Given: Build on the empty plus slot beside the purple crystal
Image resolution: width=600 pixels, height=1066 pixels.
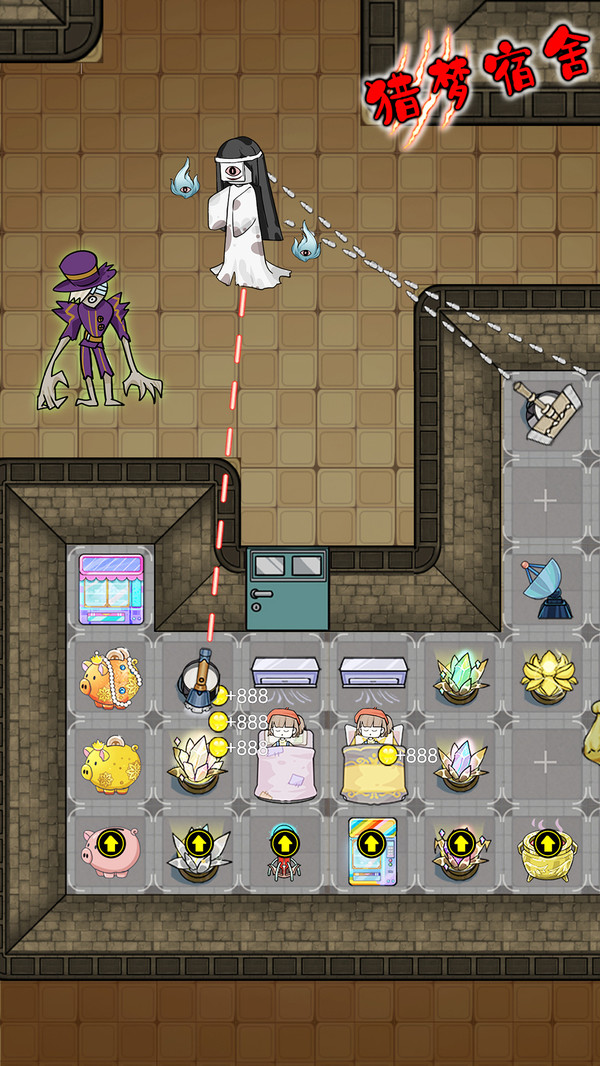Looking at the screenshot, I should [x=545, y=763].
